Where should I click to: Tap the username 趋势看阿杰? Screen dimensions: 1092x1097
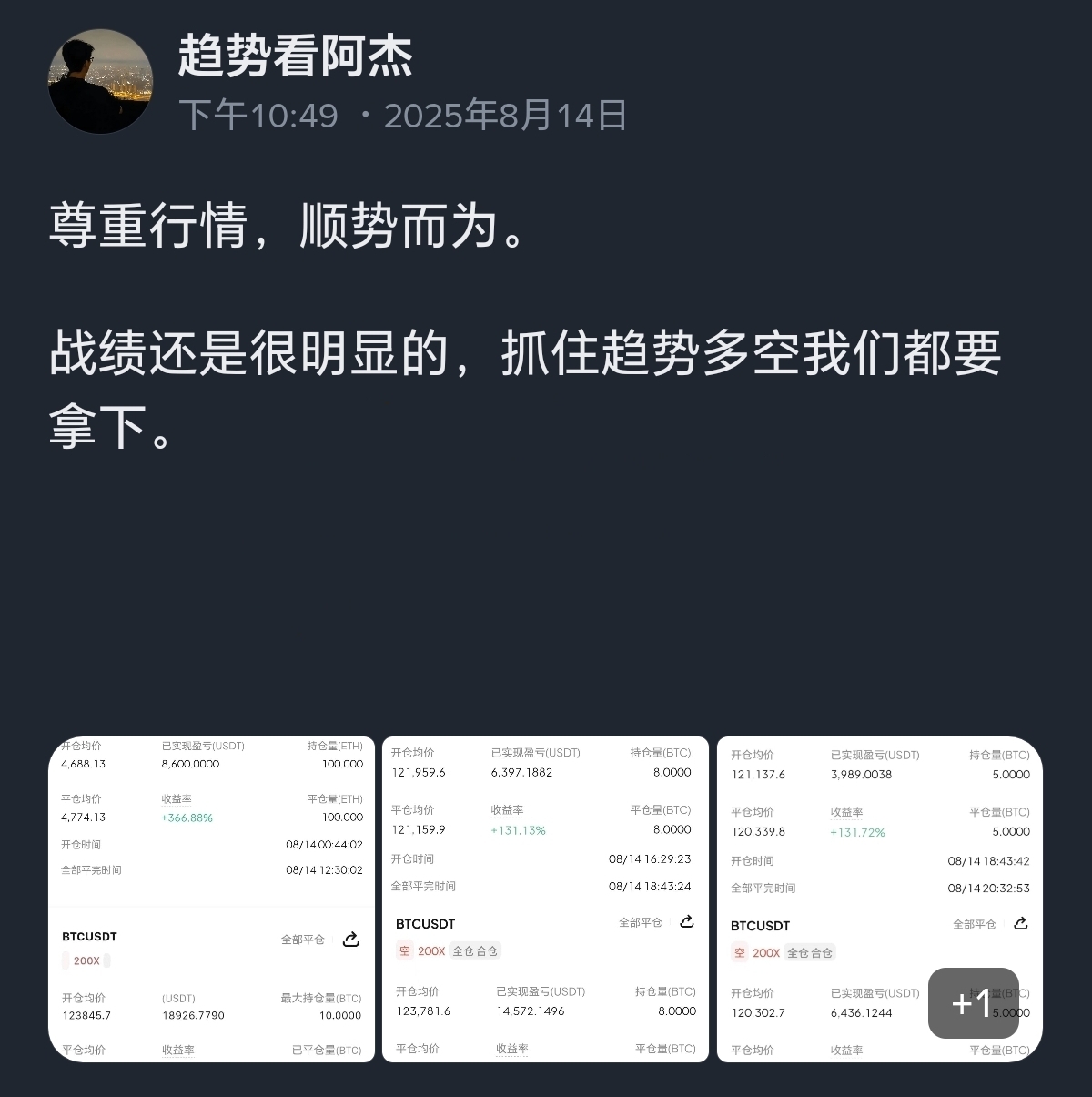click(296, 56)
